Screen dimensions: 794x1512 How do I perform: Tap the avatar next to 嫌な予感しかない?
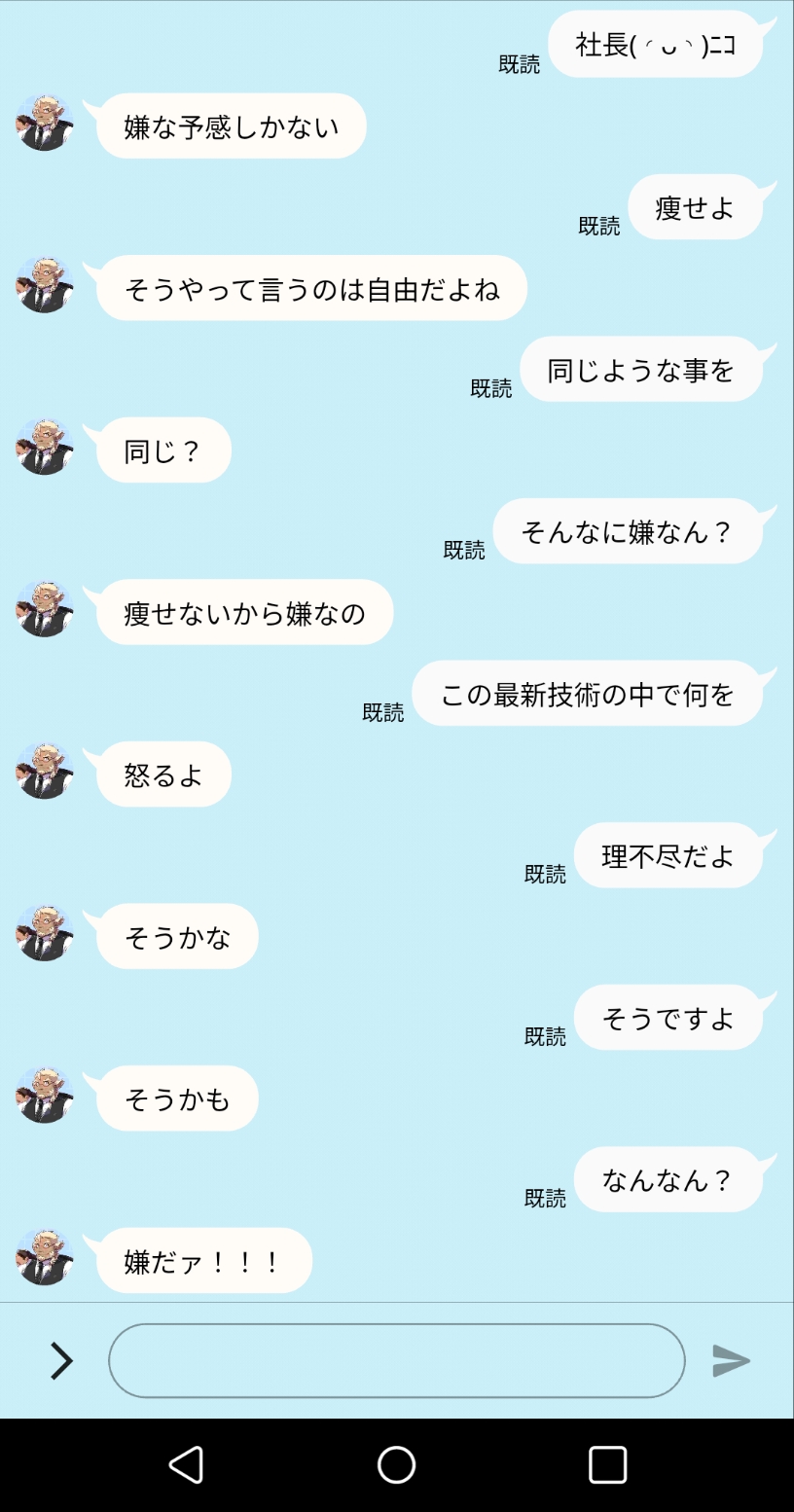click(45, 124)
